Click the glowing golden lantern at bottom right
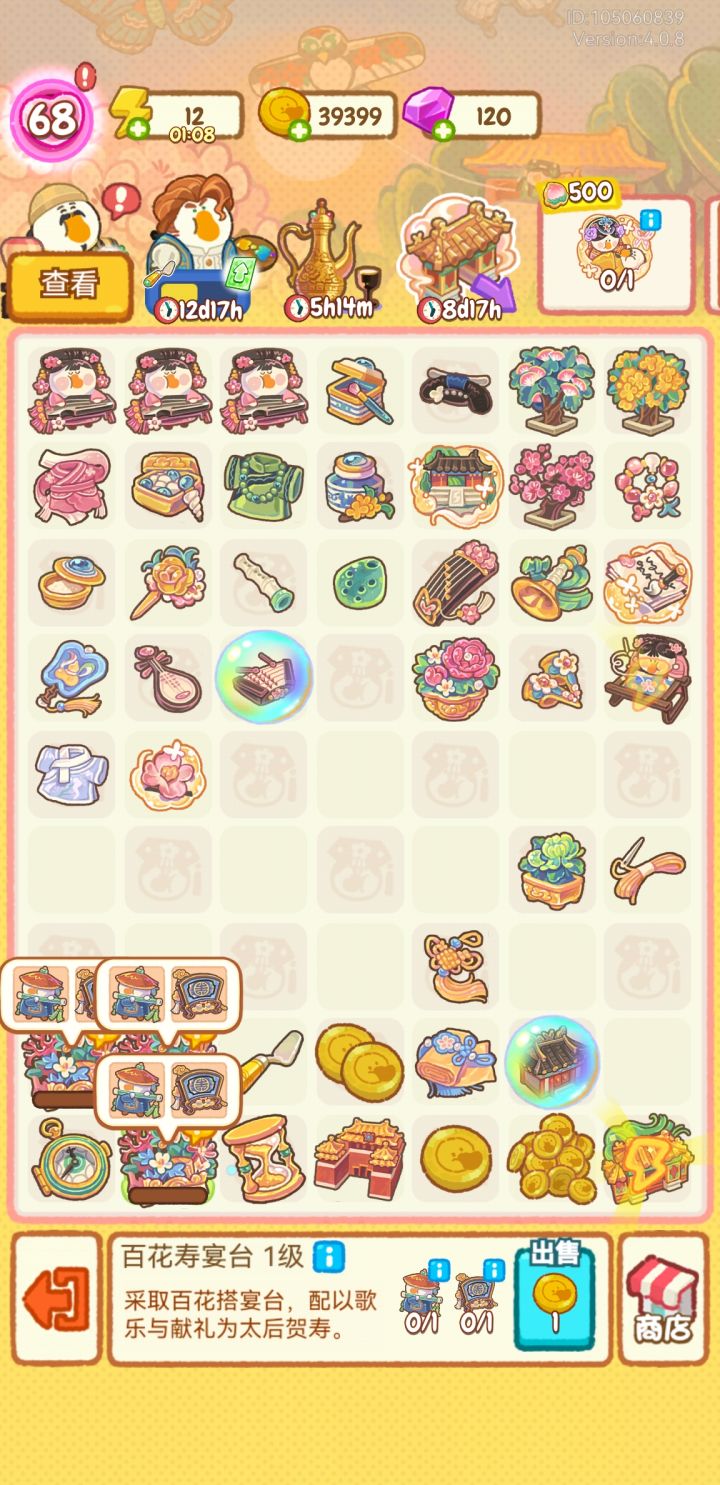This screenshot has height=1485, width=720. point(647,1158)
